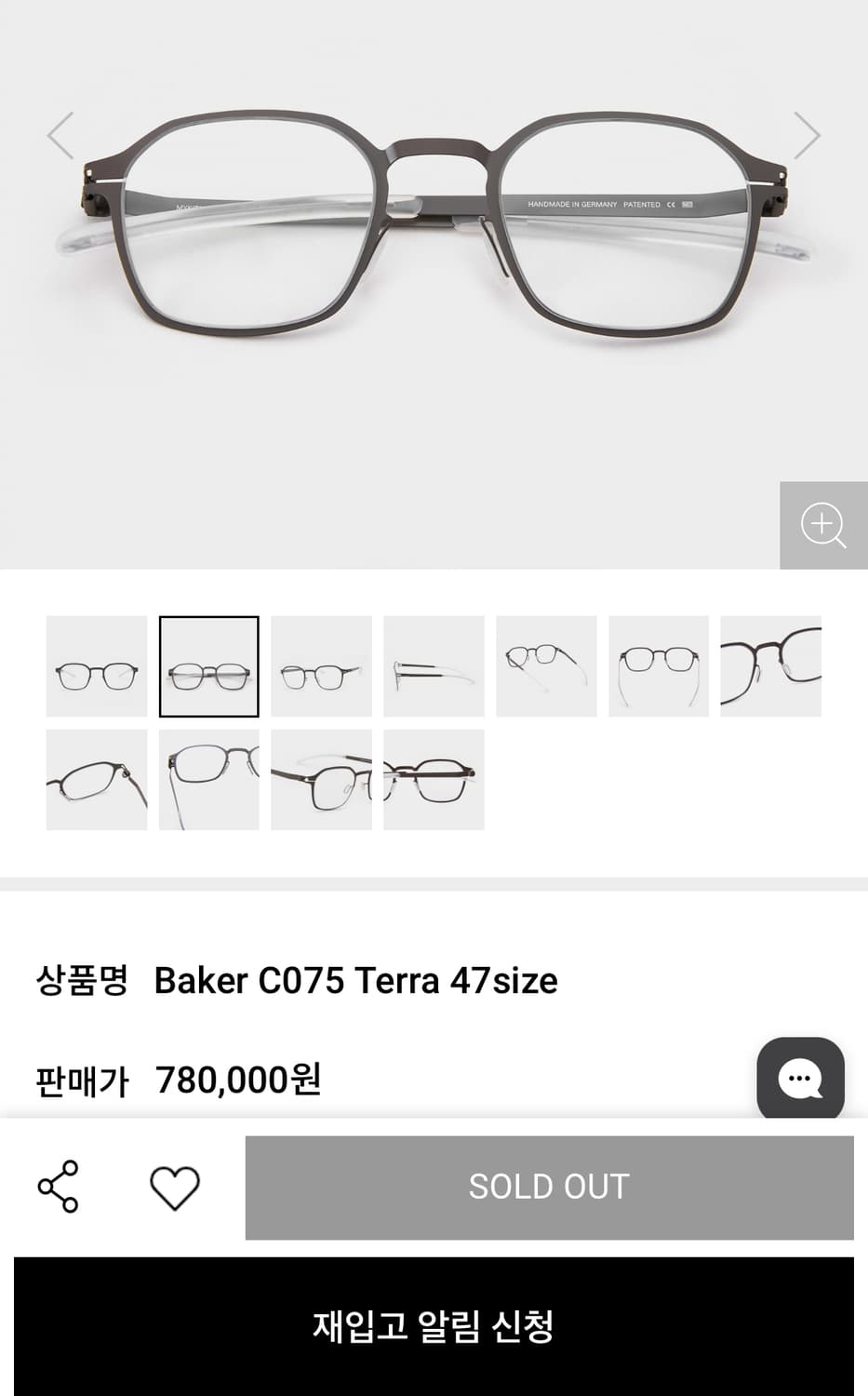Switch to the last bottom-row thumbnail

coord(434,779)
